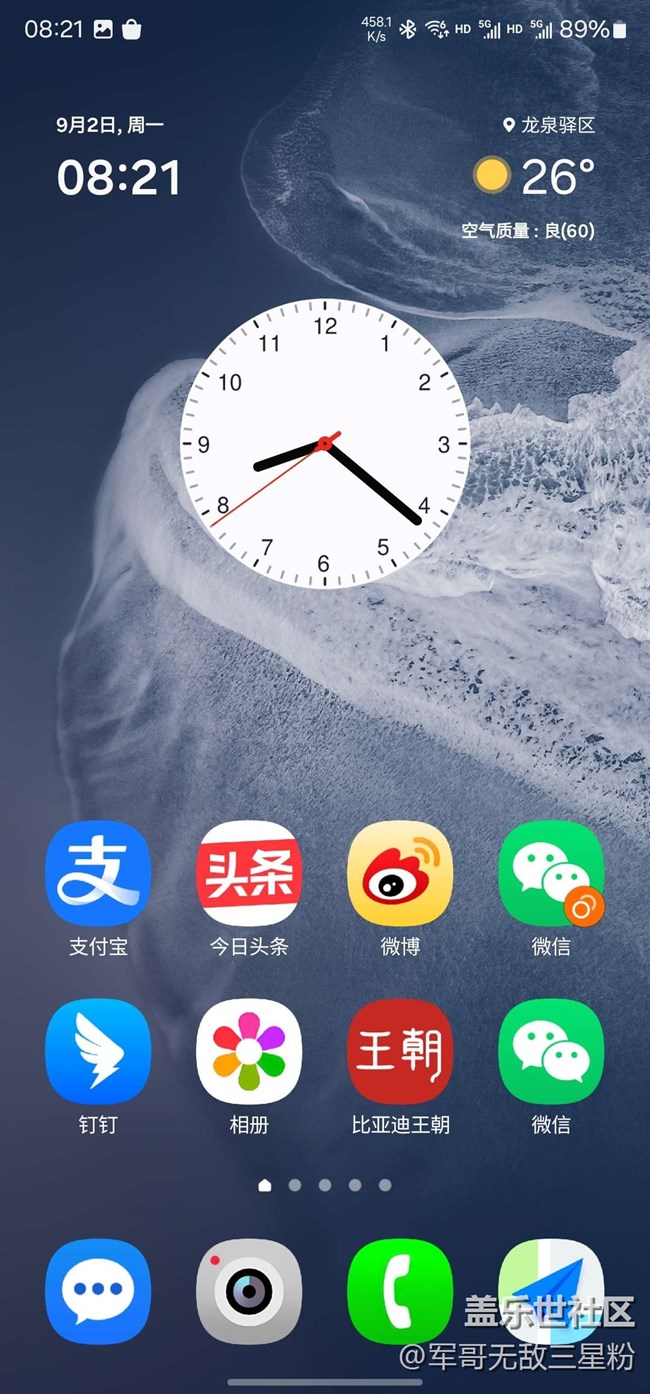Open 微信 with the orange dual-app badge
The width and height of the screenshot is (650, 1394).
pos(551,873)
